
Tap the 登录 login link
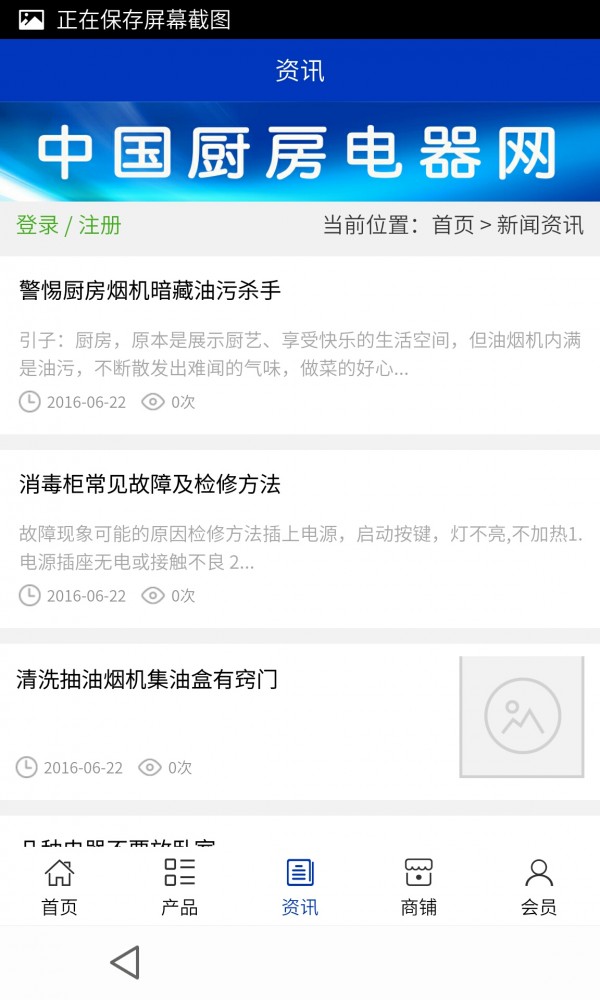click(x=37, y=225)
